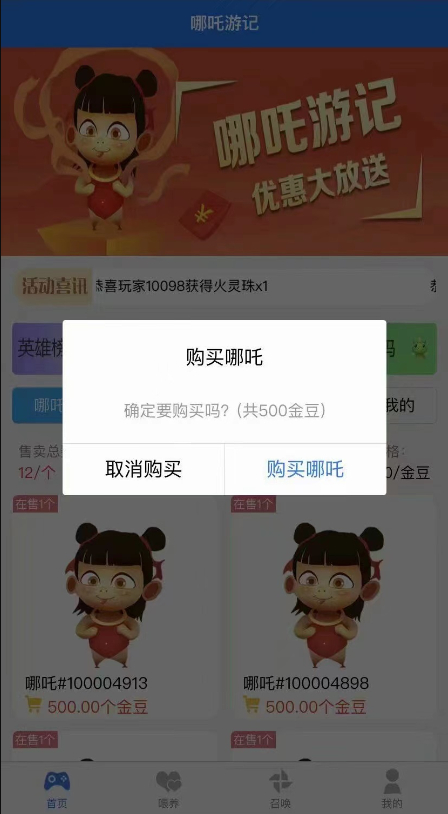Confirm by tapping 购买哪吒

click(x=305, y=469)
